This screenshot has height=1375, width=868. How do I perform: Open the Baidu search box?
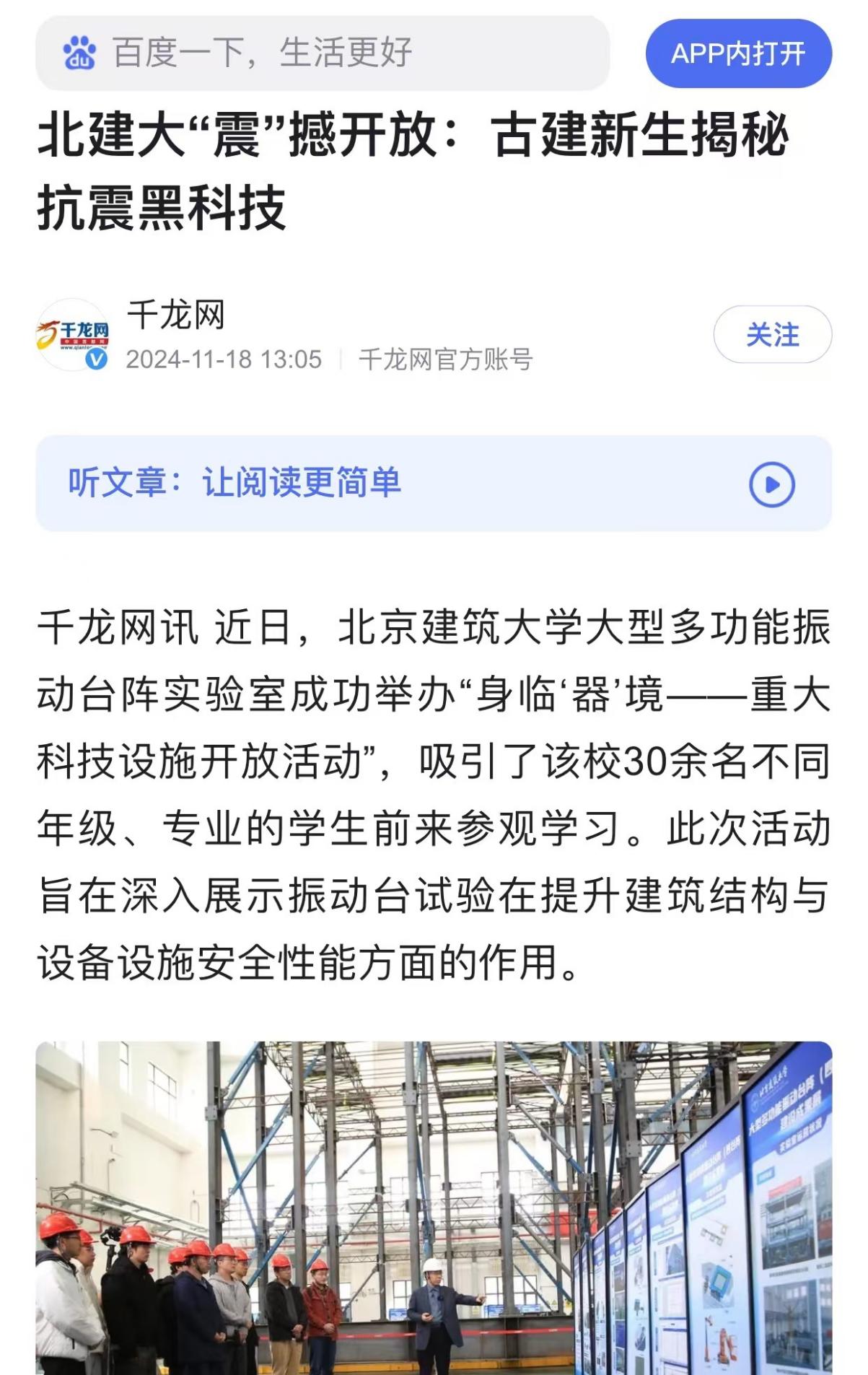(x=322, y=53)
